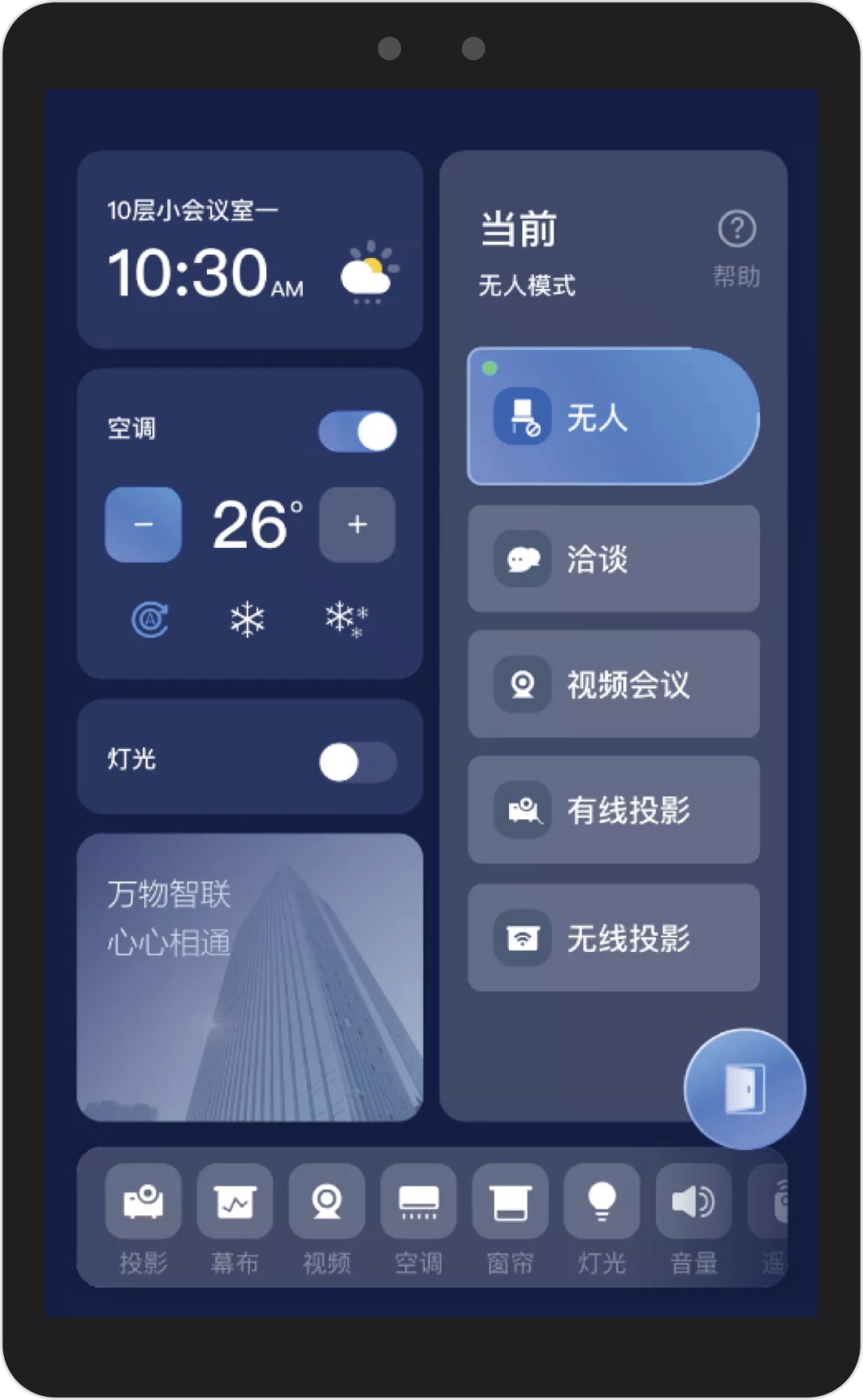Choose the single snowflake cooling mode
Screen dimensions: 863x1400
(247, 620)
